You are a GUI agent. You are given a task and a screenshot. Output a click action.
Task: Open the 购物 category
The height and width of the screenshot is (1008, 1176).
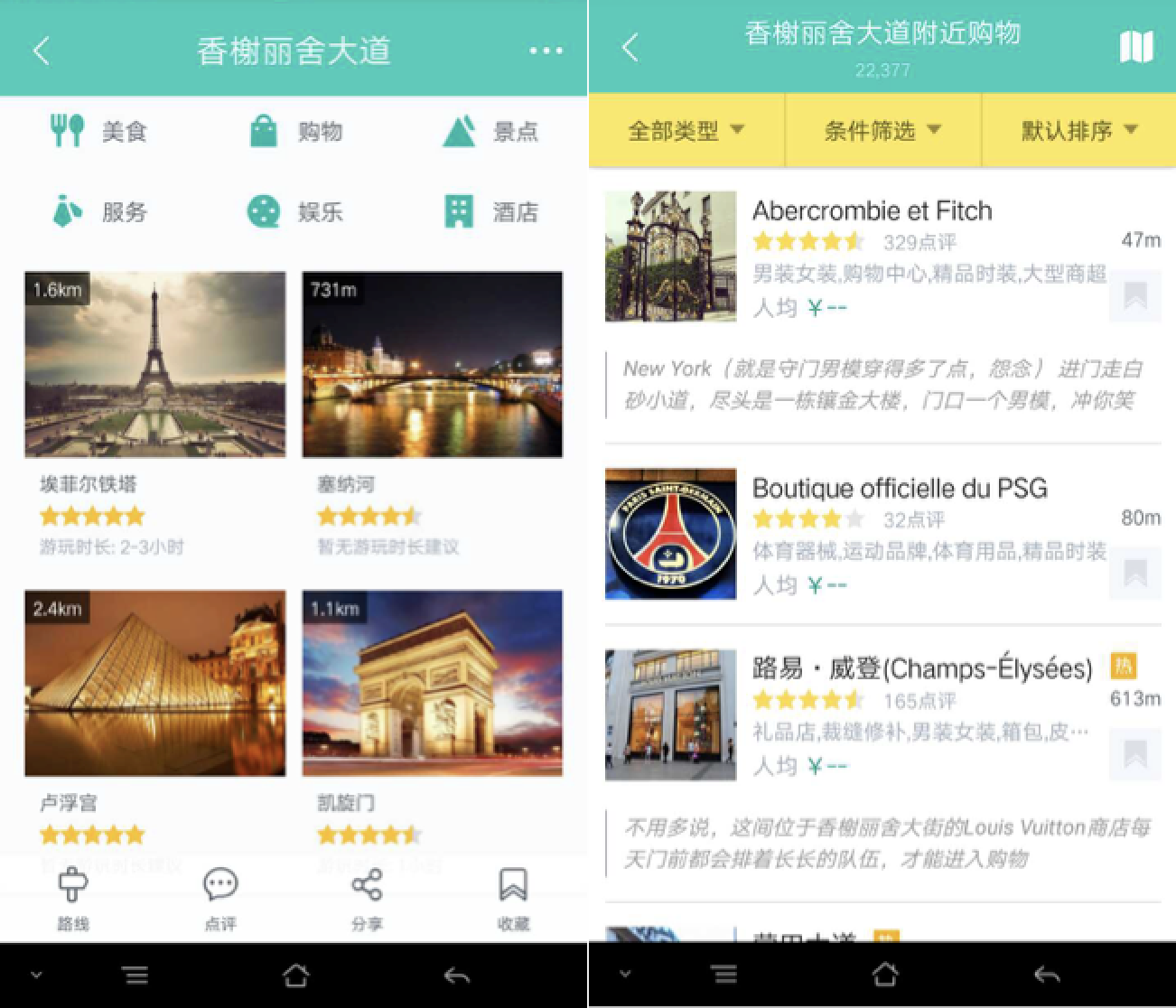pos(295,132)
